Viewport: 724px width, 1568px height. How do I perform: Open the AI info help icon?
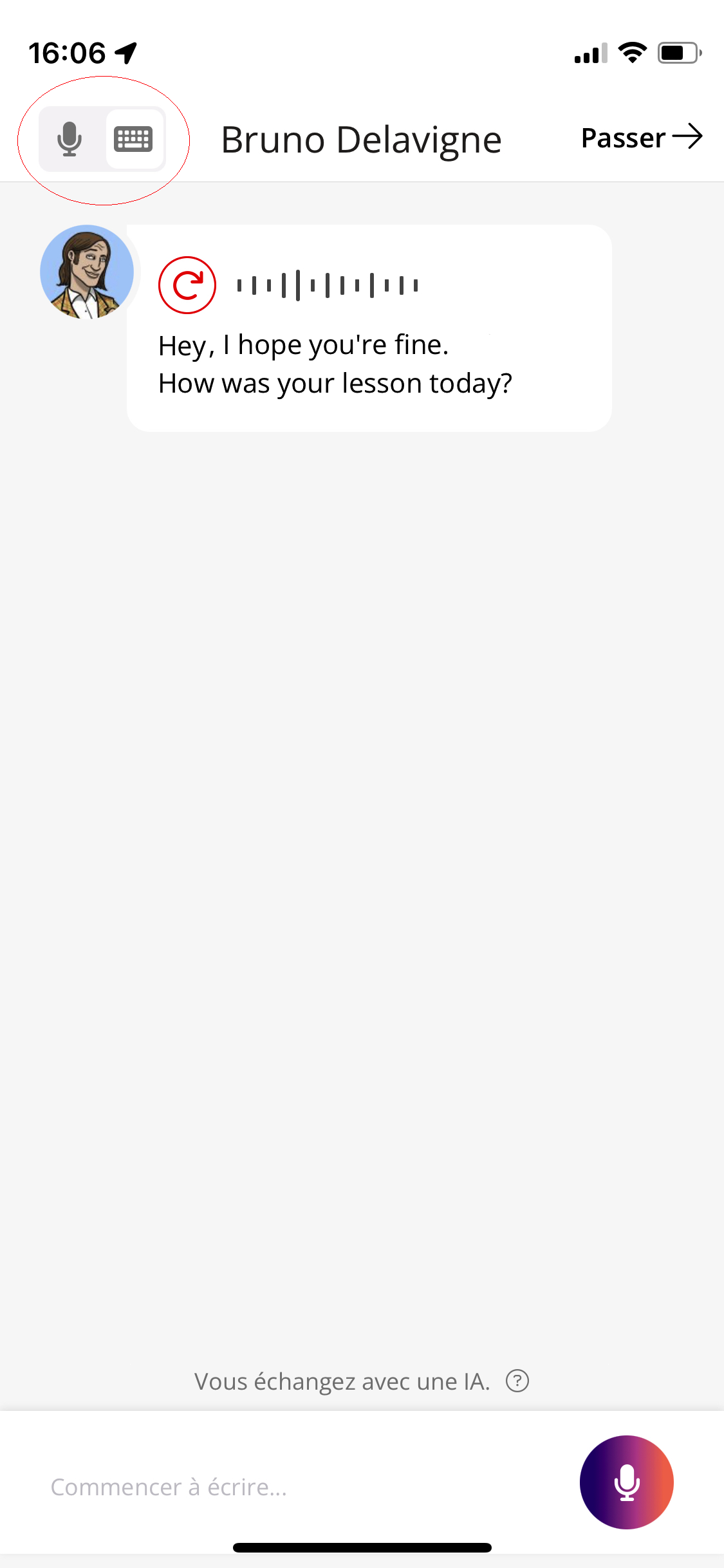517,1381
